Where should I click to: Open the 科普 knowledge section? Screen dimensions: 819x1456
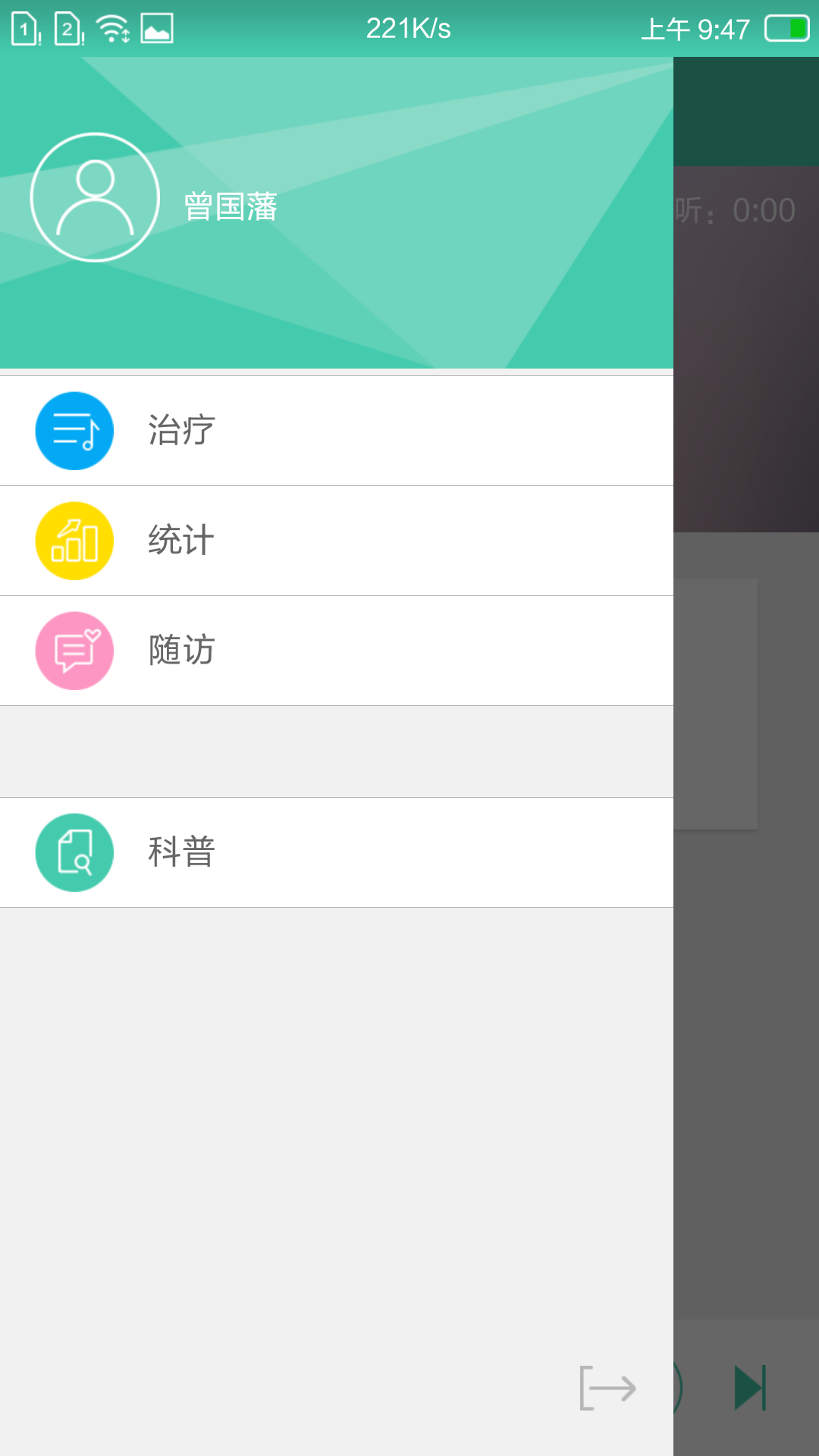click(x=337, y=852)
